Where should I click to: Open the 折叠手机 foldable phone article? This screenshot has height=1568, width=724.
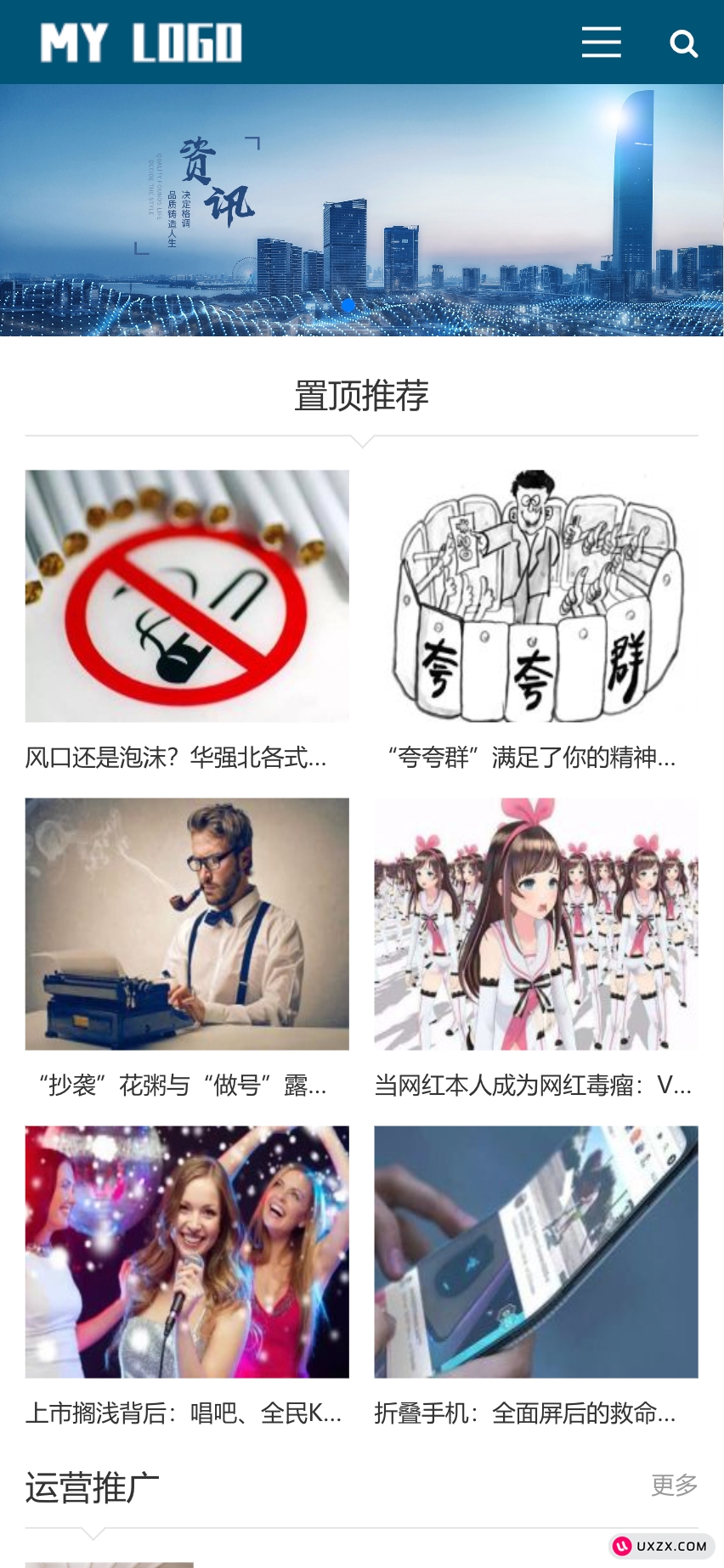point(535,1251)
